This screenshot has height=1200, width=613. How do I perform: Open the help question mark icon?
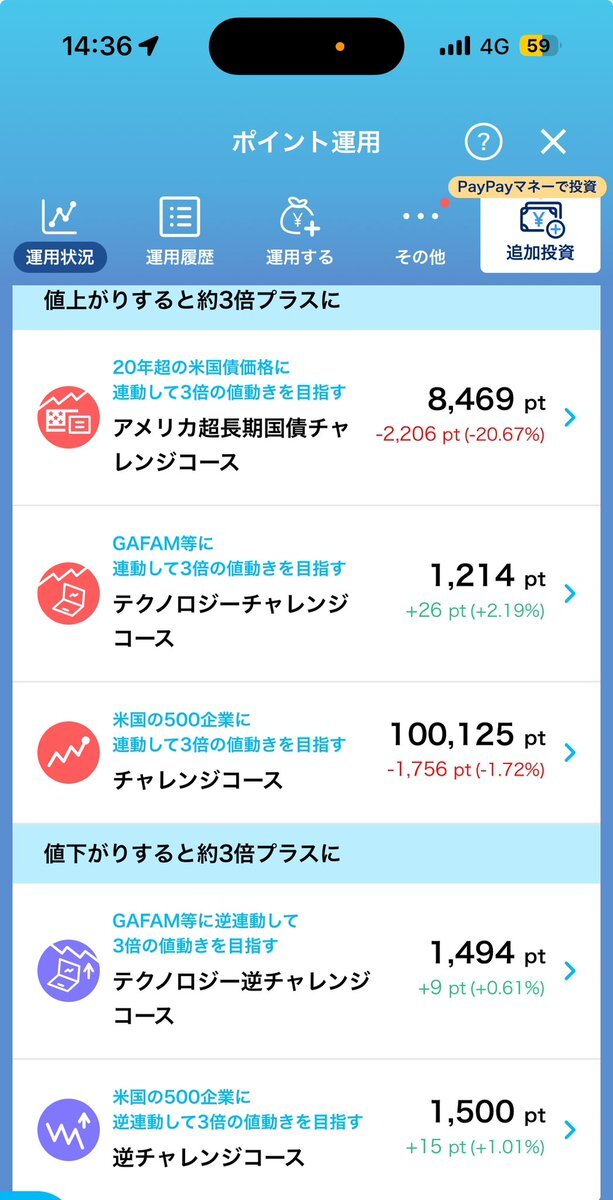click(483, 142)
